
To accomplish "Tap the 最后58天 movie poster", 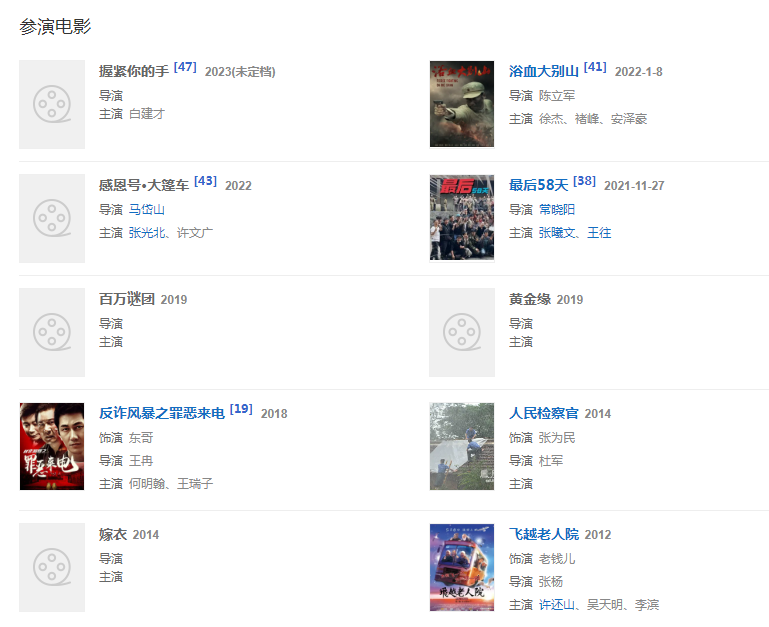I will 462,218.
